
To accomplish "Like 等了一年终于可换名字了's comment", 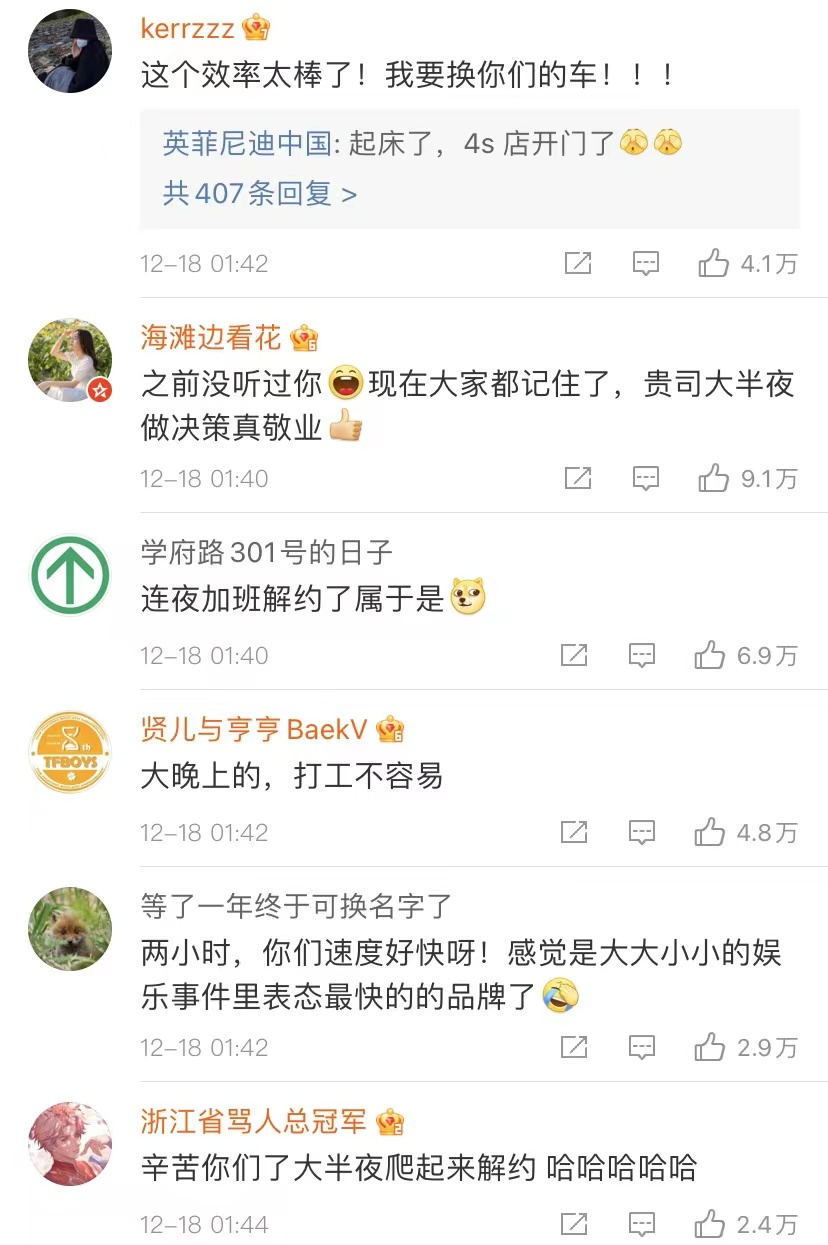I will click(x=710, y=1047).
